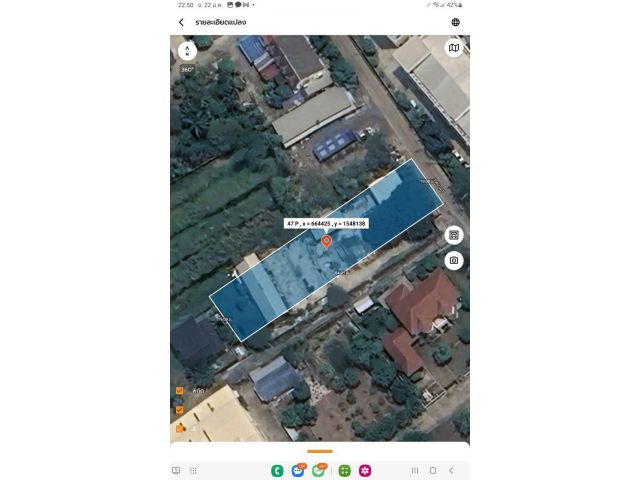Open the parcel details list icon
Image resolution: width=640 pixels, height=480 pixels.
[x=454, y=235]
